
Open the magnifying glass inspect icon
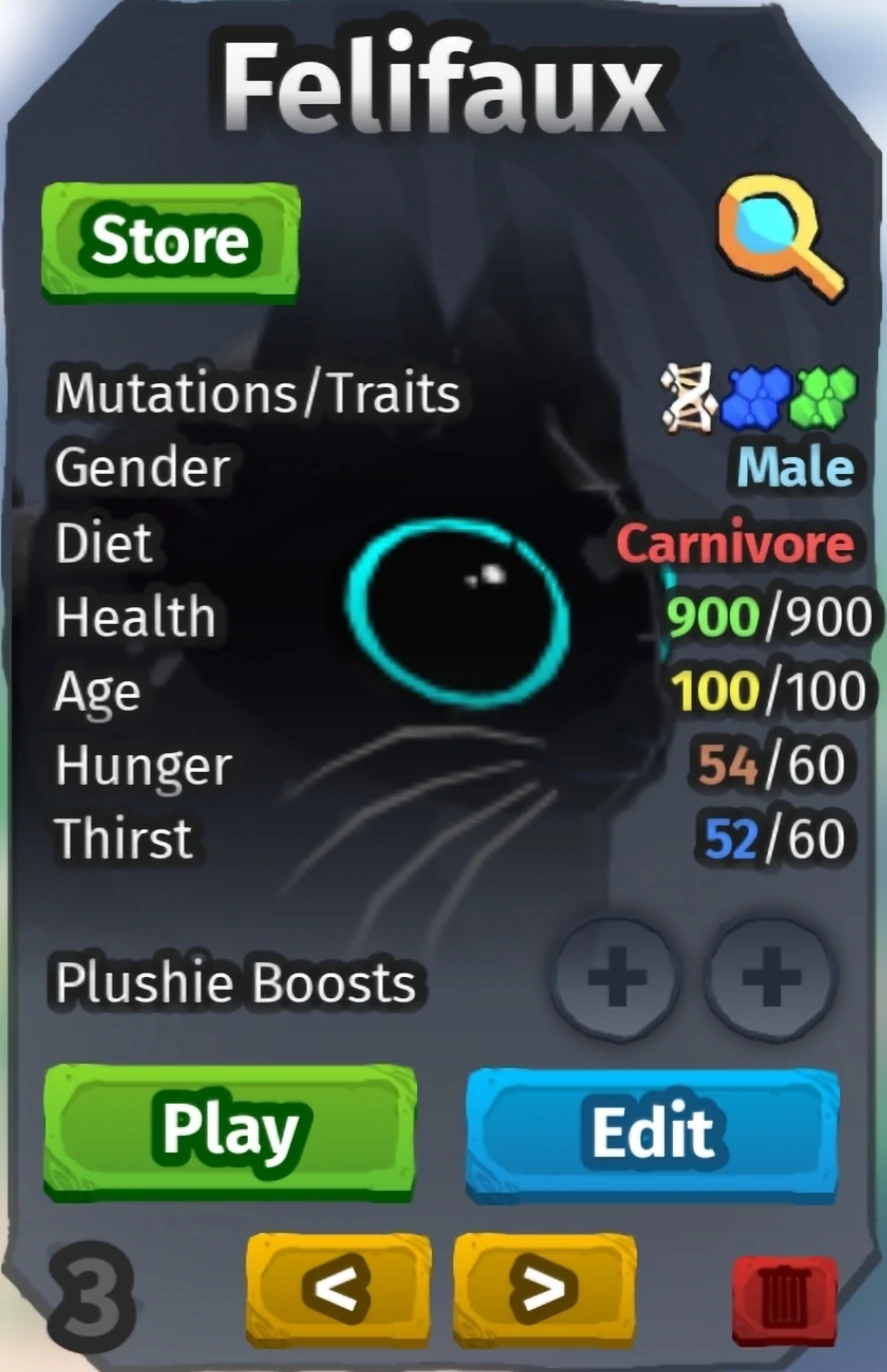(x=781, y=236)
